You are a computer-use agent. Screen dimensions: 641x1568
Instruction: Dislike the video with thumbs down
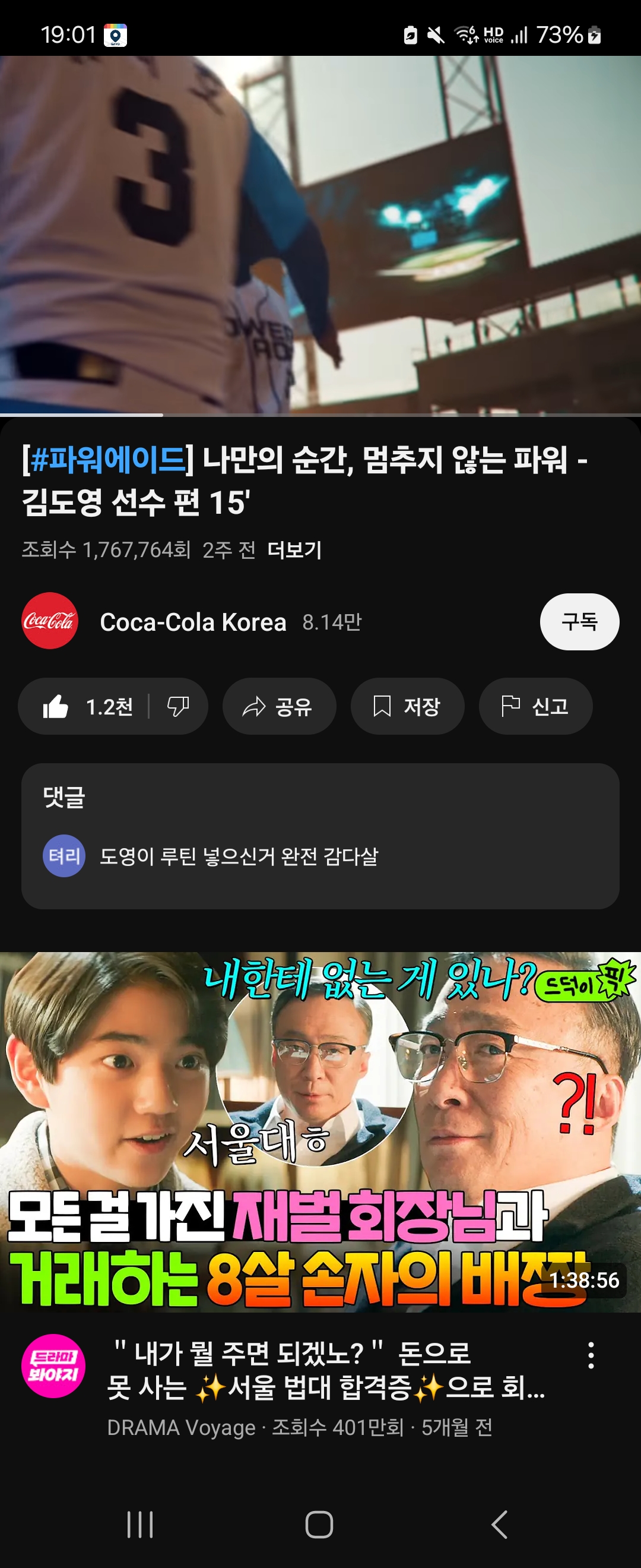pyautogui.click(x=178, y=707)
